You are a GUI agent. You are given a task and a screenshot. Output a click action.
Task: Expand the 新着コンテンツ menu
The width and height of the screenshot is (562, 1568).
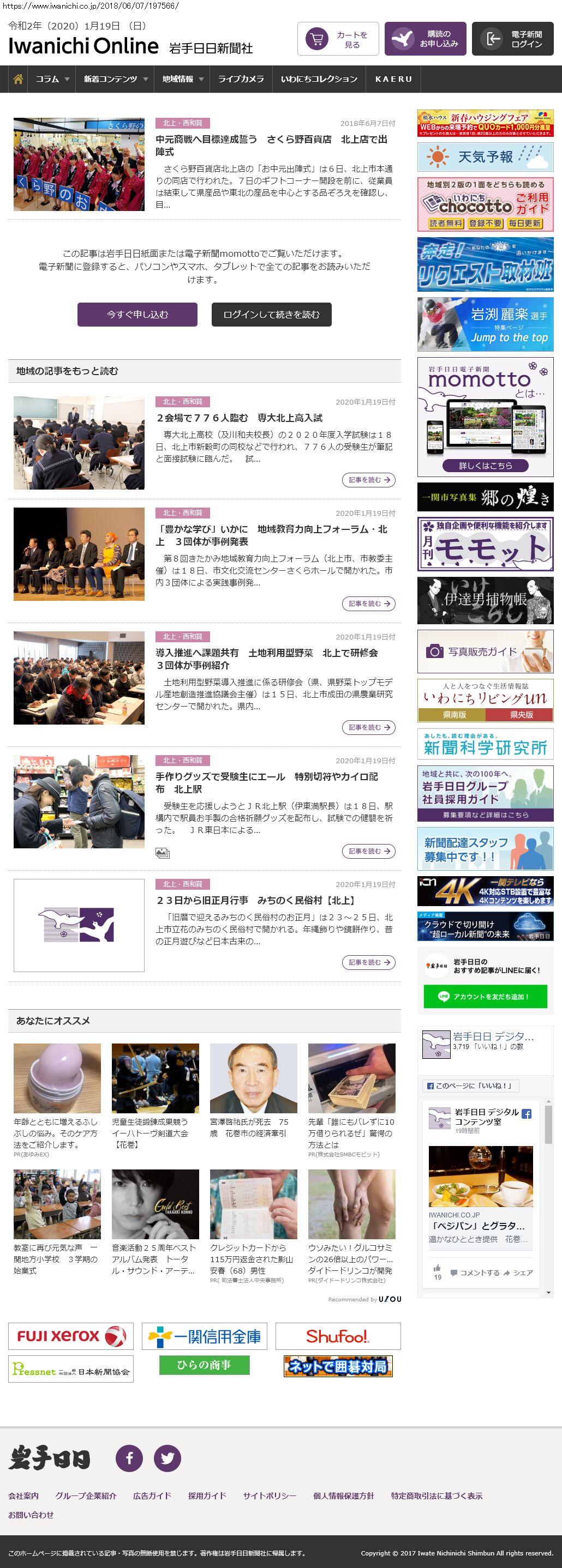coord(115,79)
